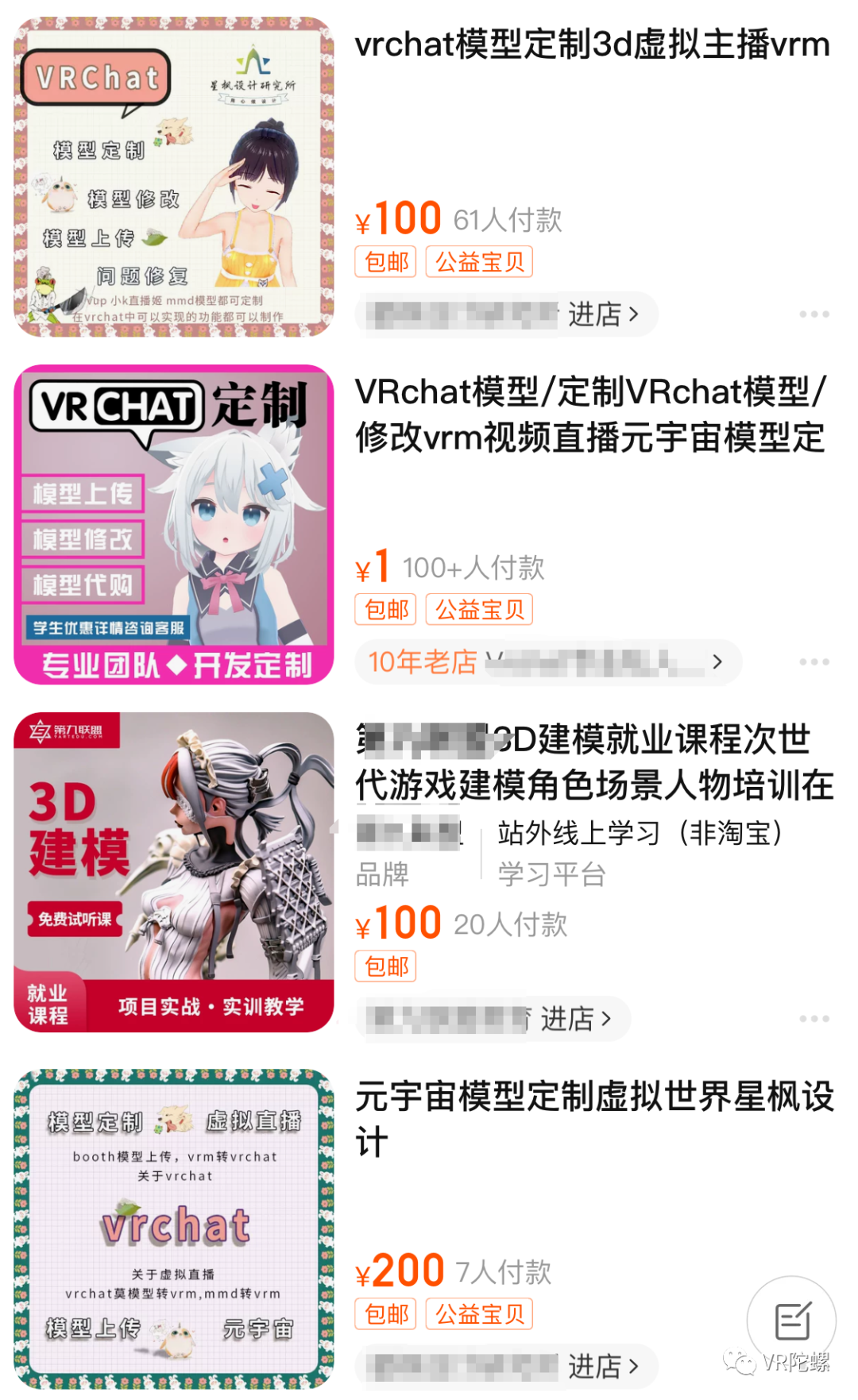
Task: Open the pink VR CHAT 定制 product image
Action: pyautogui.click(x=174, y=524)
